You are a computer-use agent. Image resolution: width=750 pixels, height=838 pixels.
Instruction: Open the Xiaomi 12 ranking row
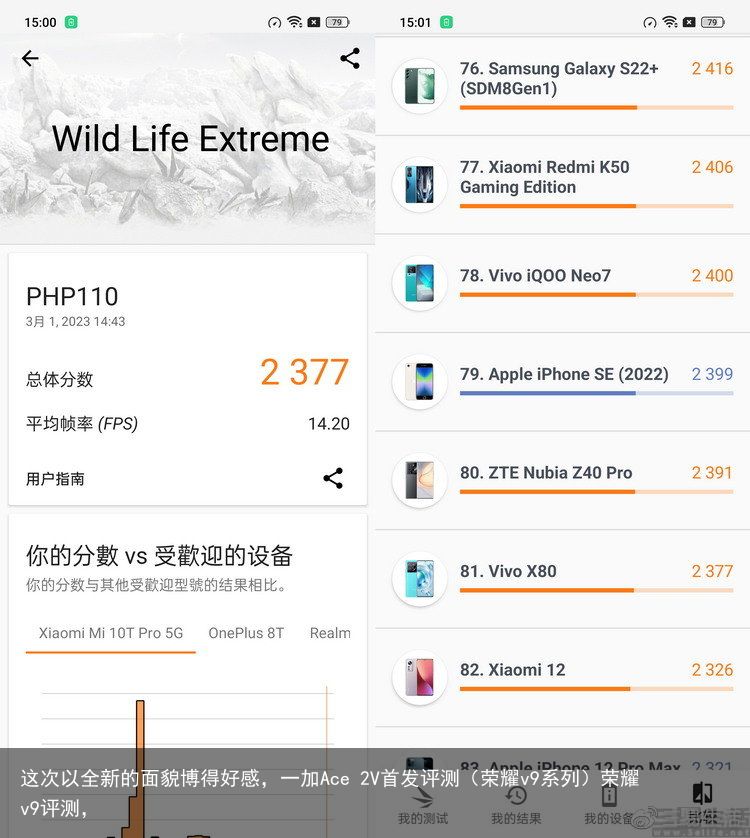pyautogui.click(x=562, y=675)
